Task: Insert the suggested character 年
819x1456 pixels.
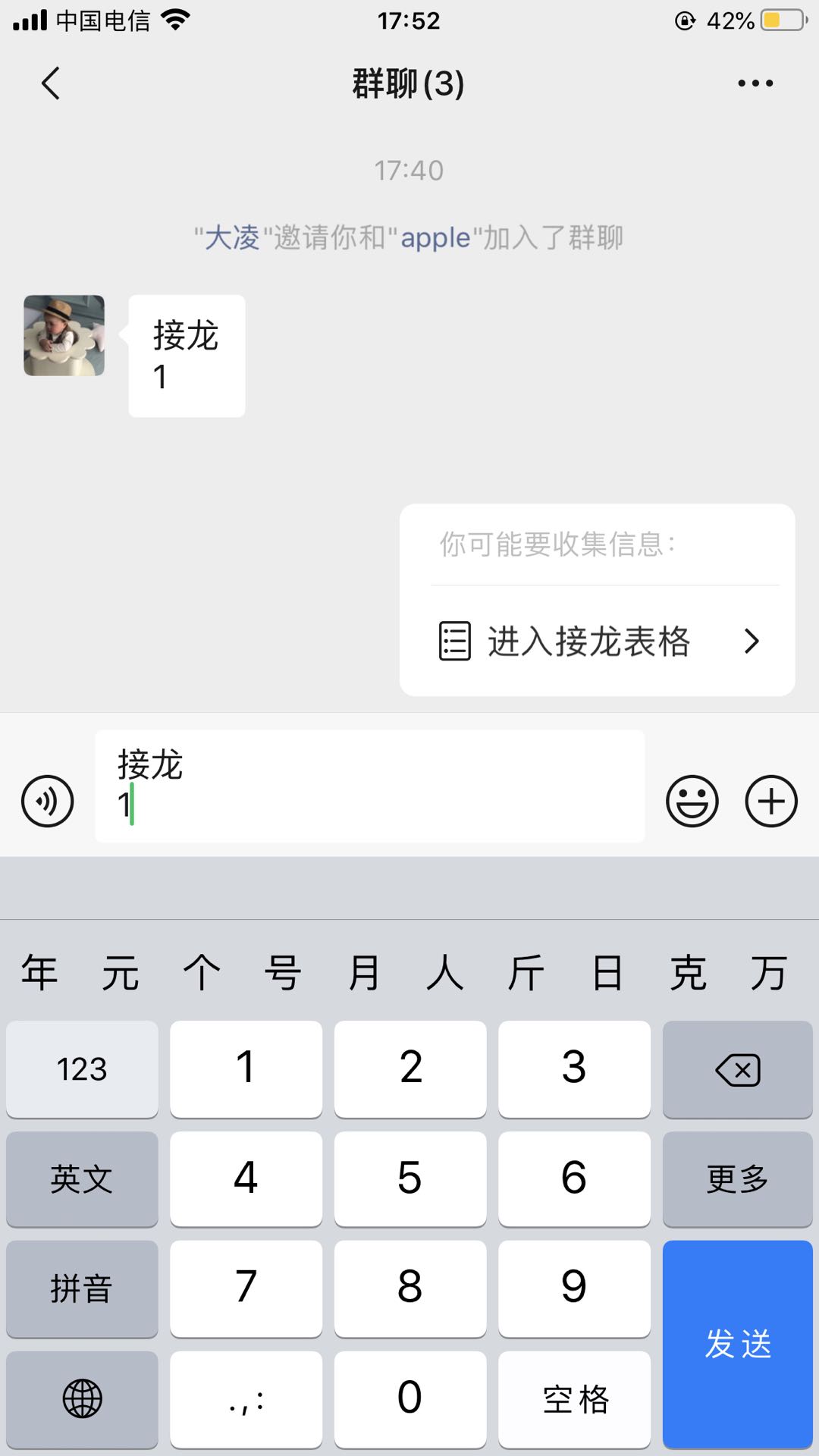Action: [x=39, y=972]
